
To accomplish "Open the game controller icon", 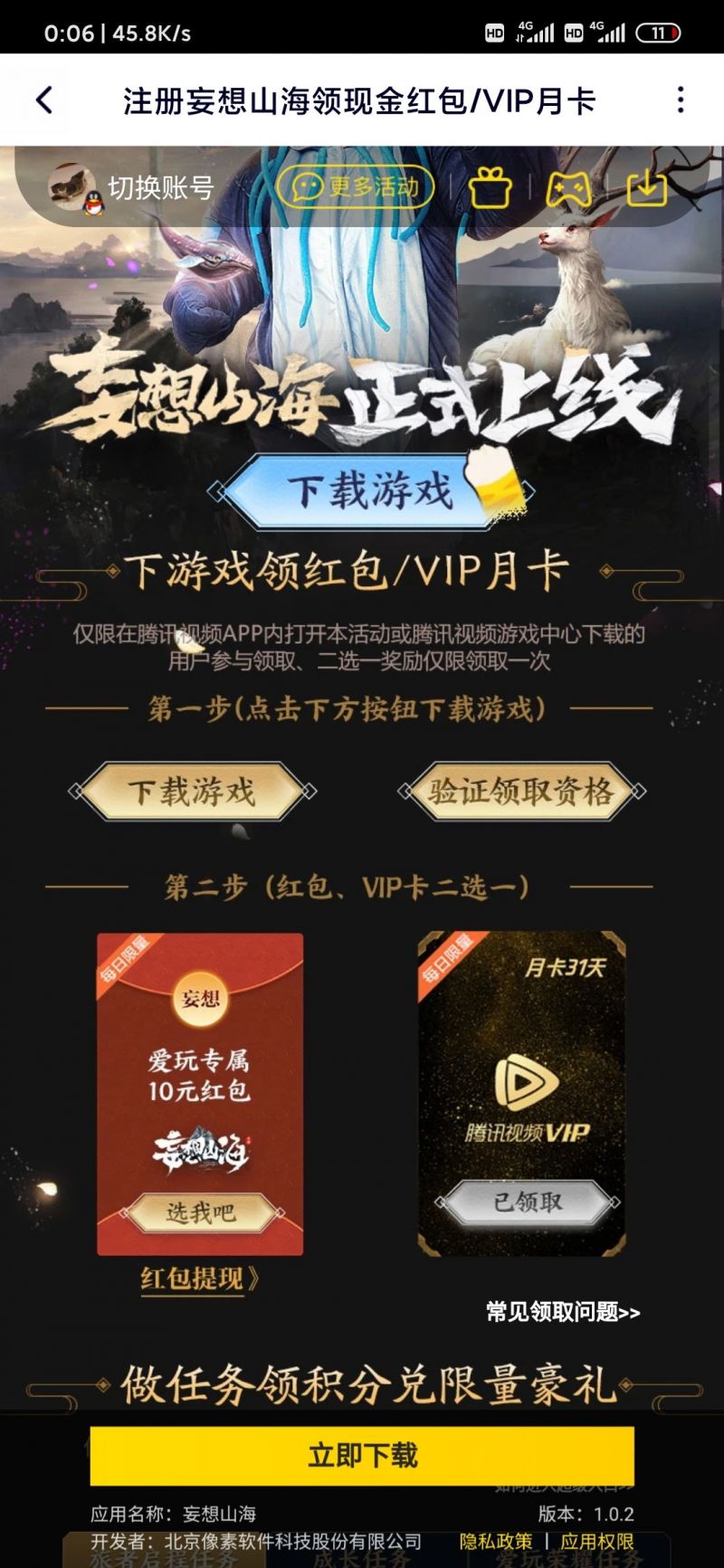I will 568,188.
